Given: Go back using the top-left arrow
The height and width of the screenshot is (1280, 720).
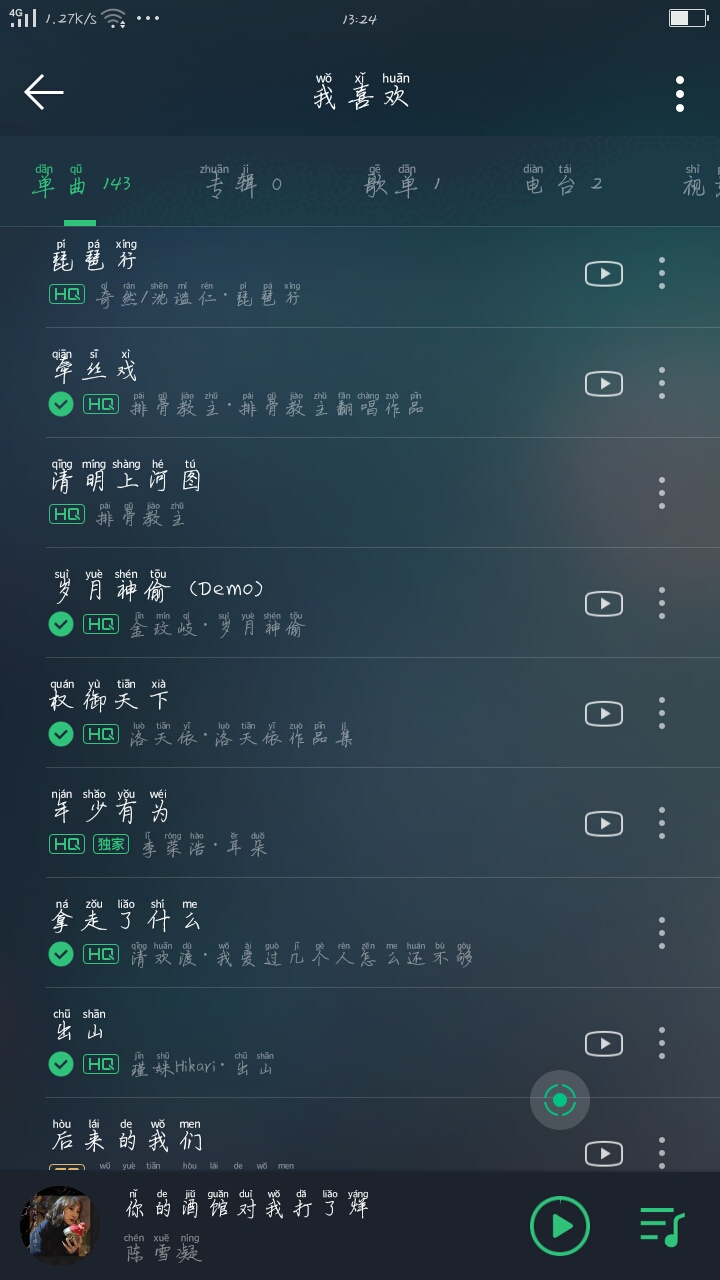Looking at the screenshot, I should 44,92.
